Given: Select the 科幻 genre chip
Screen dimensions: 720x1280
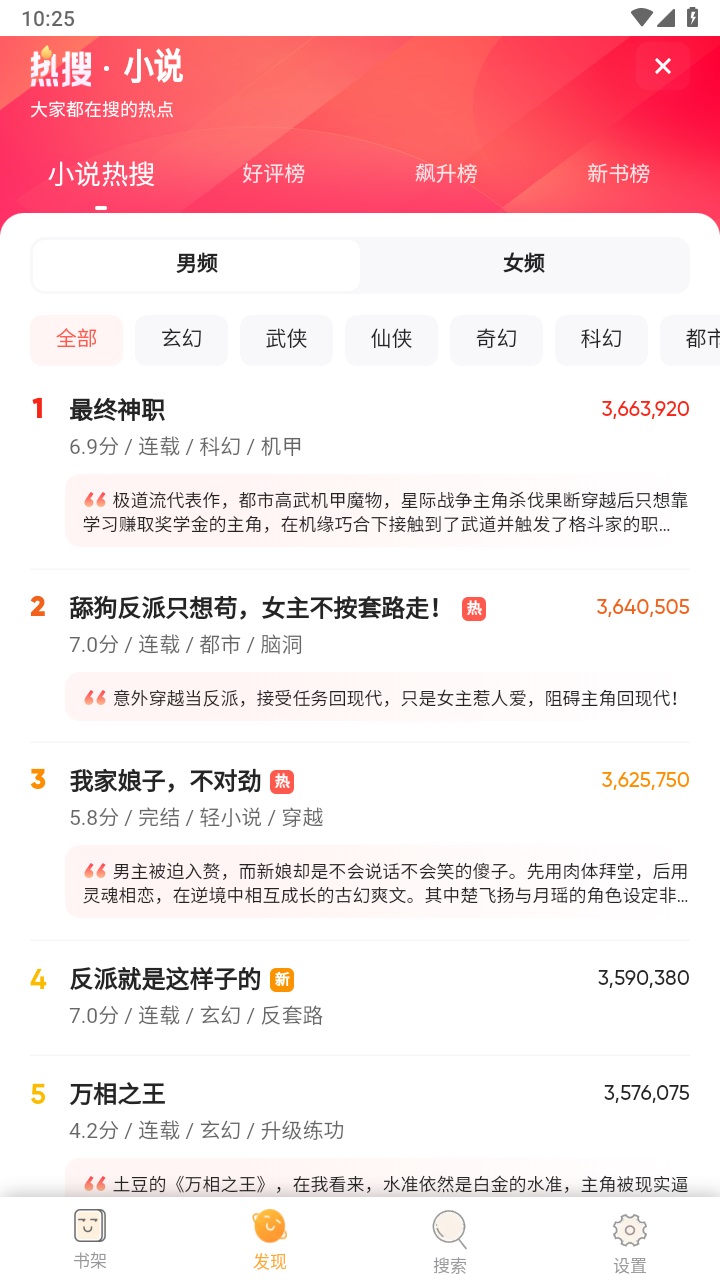Looking at the screenshot, I should (x=601, y=340).
